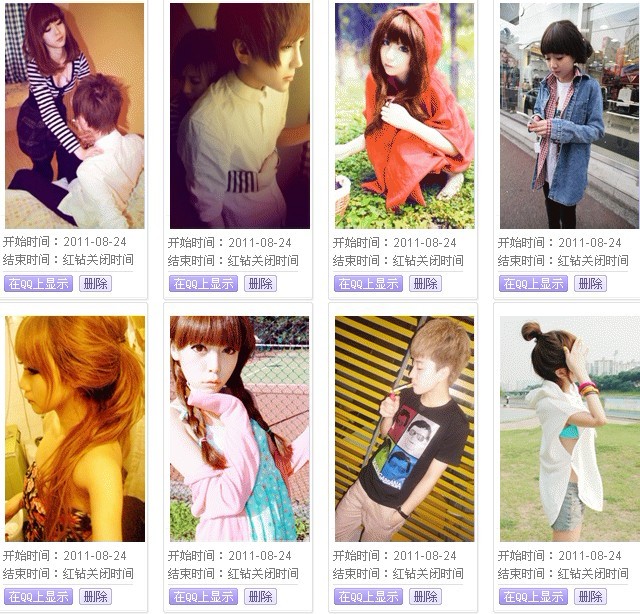Delete the long orange hair photo
The image size is (640, 614).
(x=95, y=596)
